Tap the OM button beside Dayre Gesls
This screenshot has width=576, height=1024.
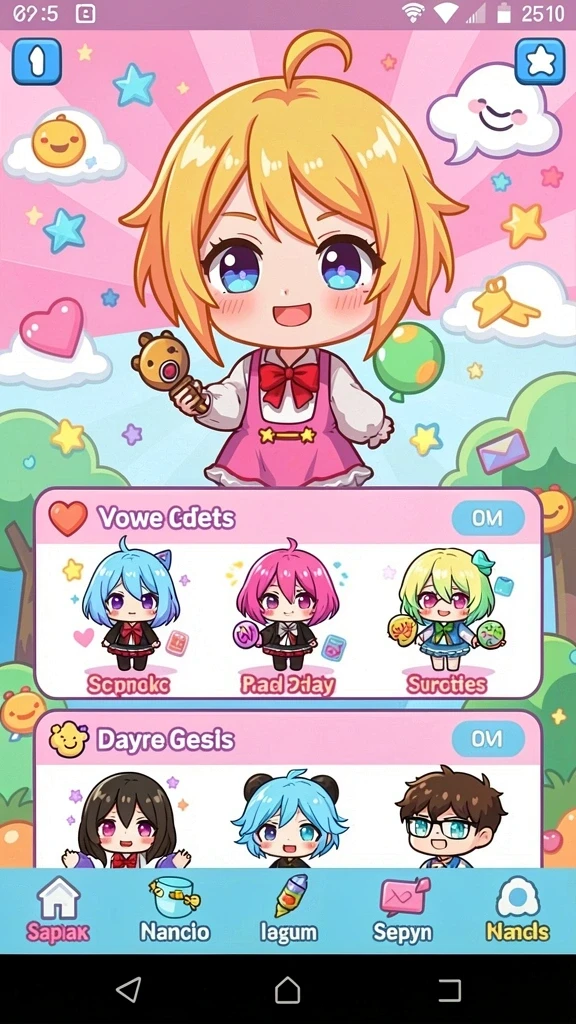coord(488,739)
